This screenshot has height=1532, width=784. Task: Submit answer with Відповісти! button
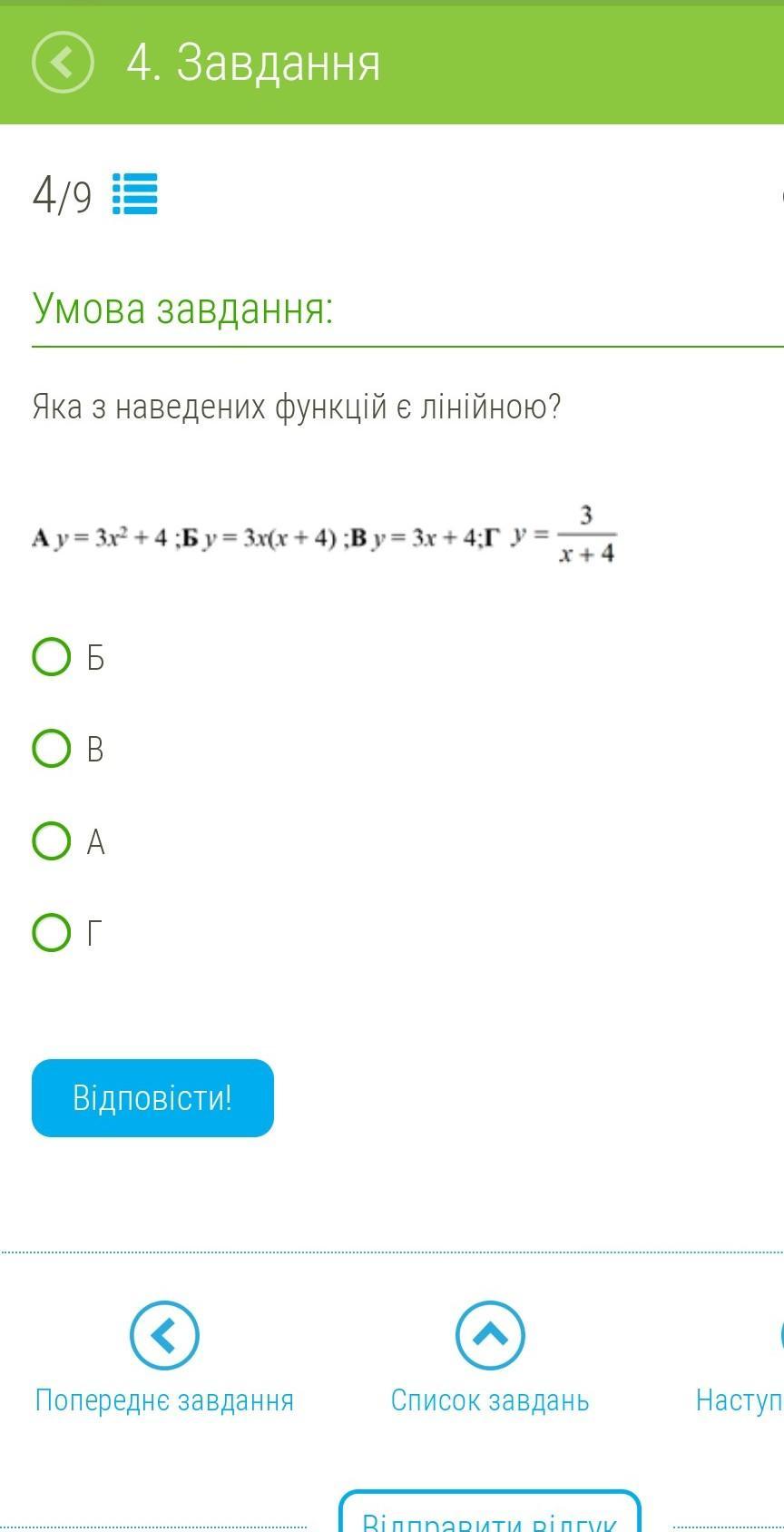point(152,1098)
